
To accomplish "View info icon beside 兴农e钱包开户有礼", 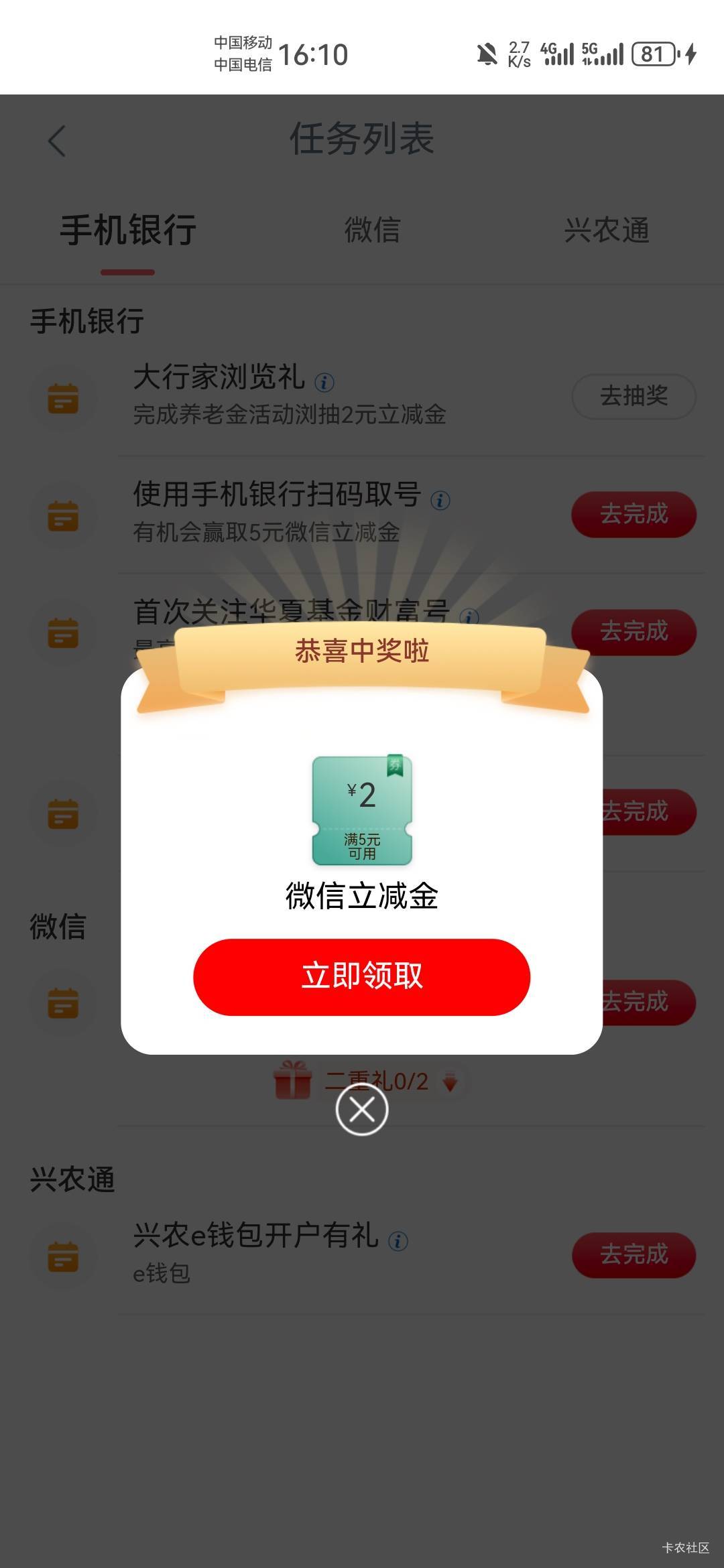I will tap(398, 1242).
